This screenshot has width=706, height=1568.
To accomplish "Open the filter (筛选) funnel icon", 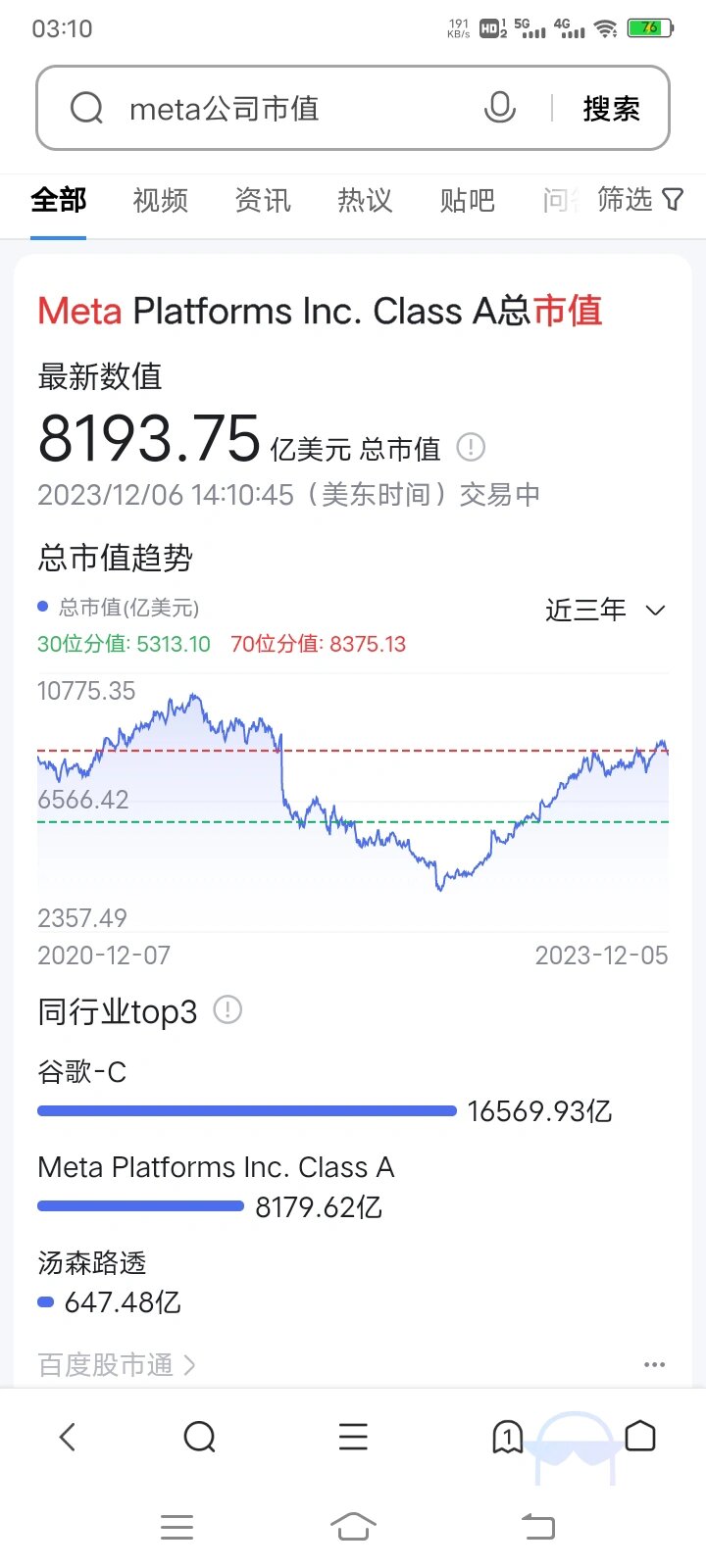I will click(x=672, y=200).
